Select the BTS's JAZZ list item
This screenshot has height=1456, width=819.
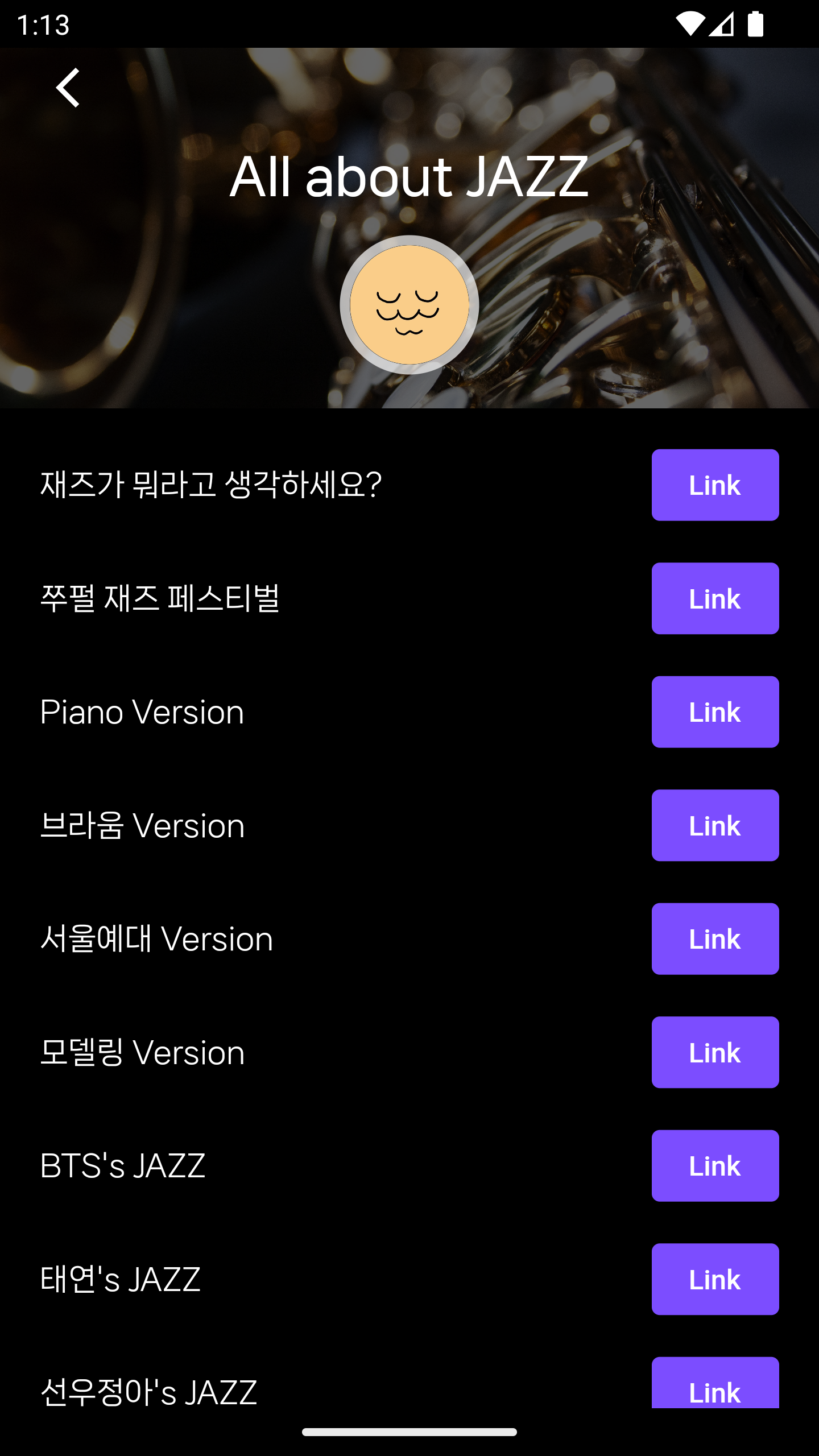pos(122,1166)
